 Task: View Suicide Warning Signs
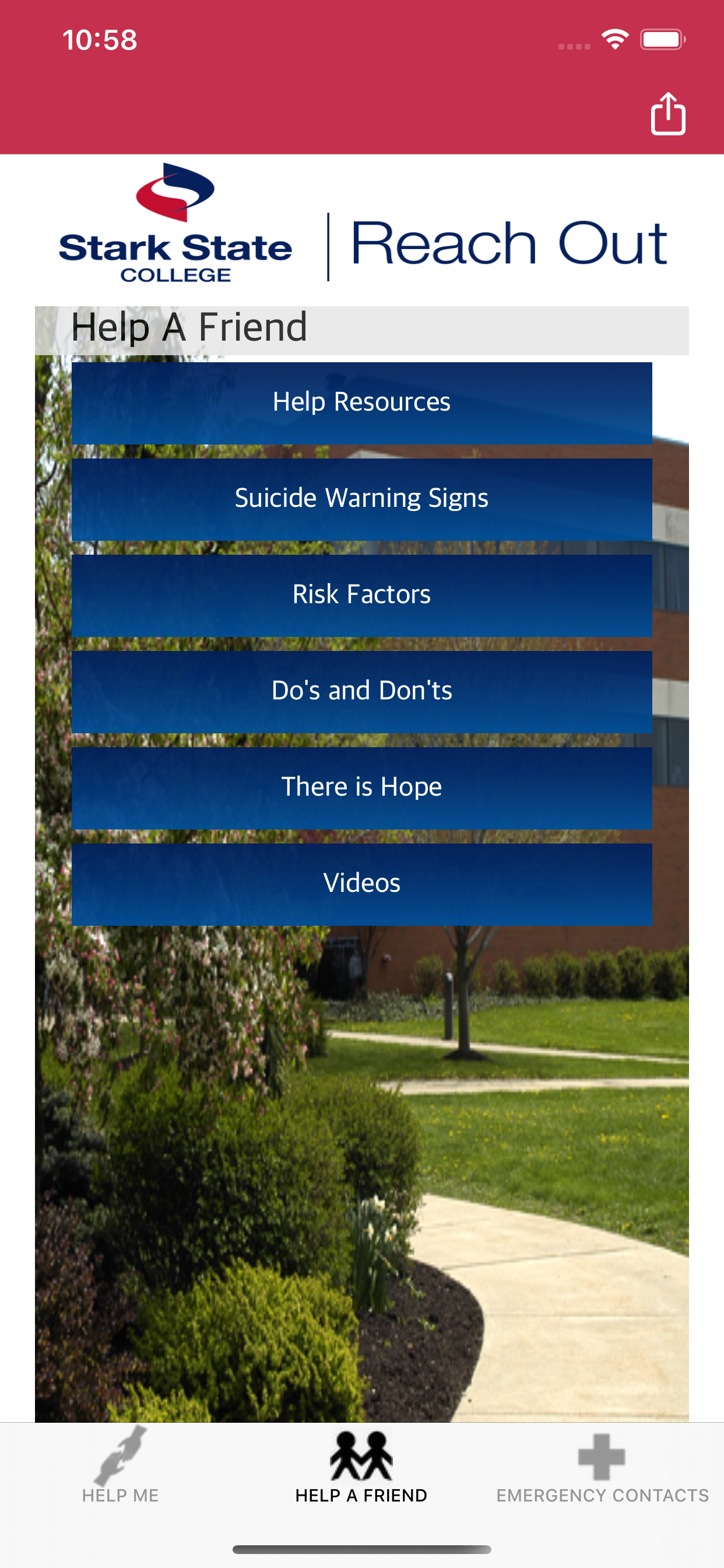tap(361, 499)
